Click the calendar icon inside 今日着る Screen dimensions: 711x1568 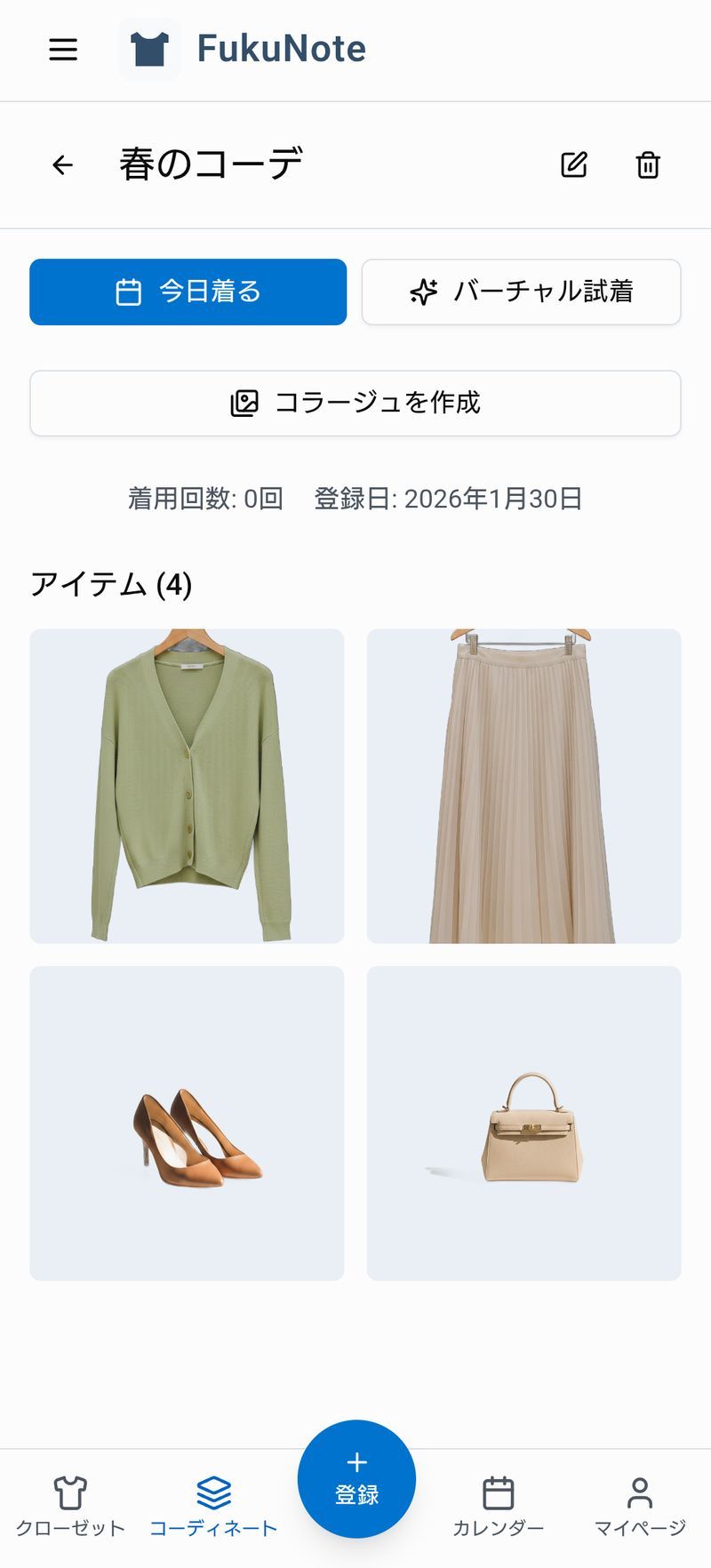[130, 292]
